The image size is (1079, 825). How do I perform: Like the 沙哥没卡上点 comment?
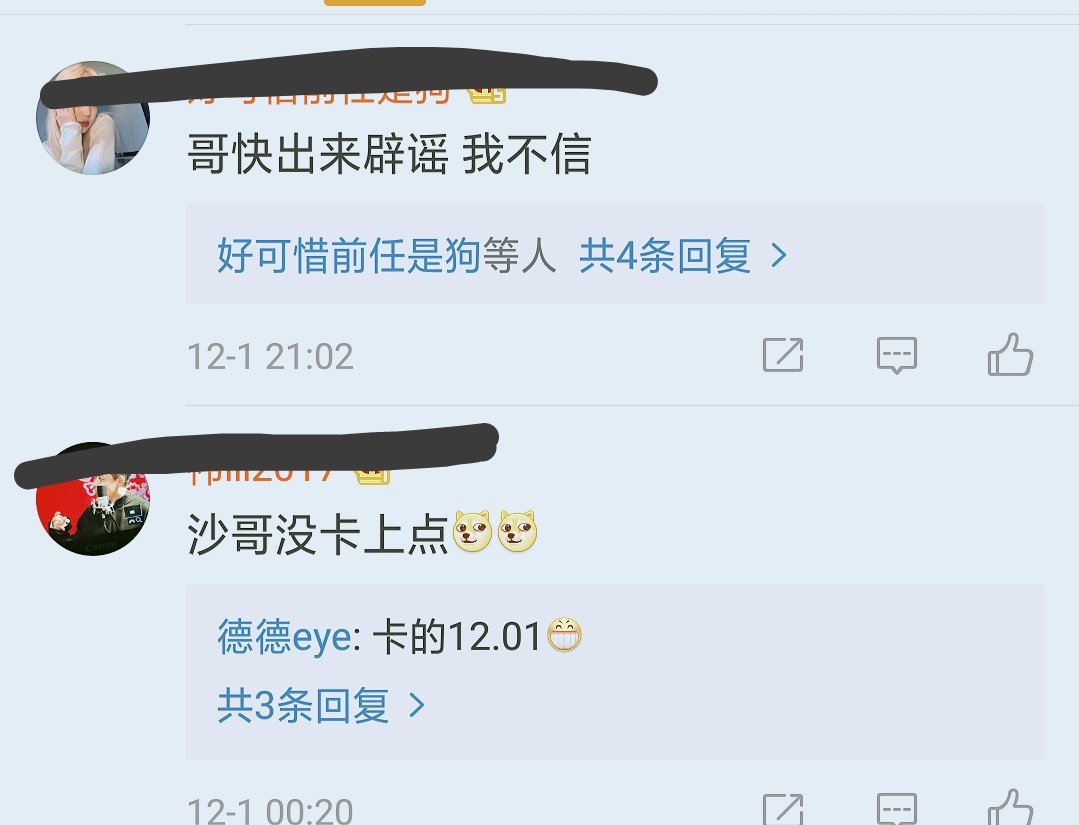click(x=1009, y=808)
